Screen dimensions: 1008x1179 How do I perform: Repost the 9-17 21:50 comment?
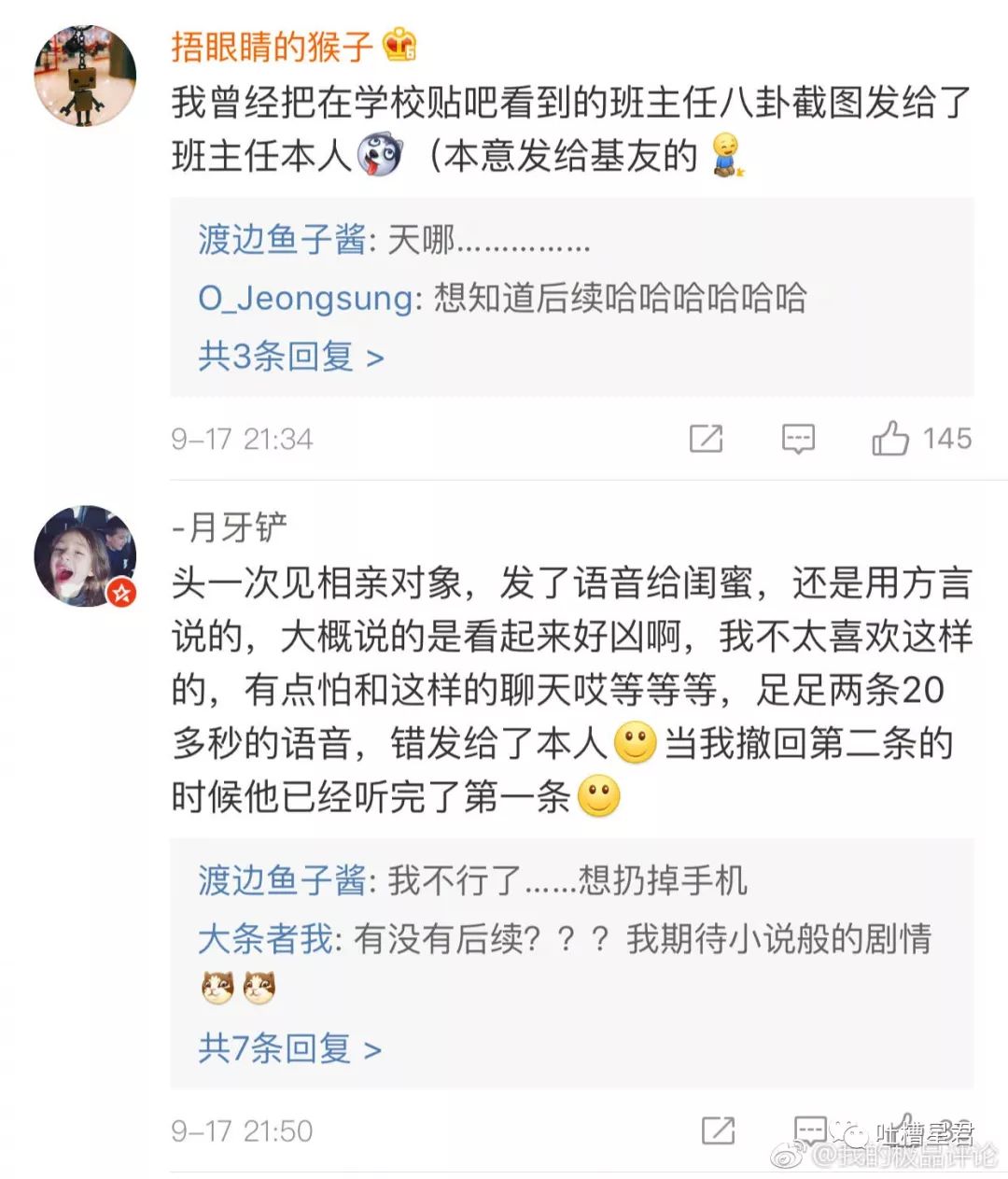(718, 1130)
